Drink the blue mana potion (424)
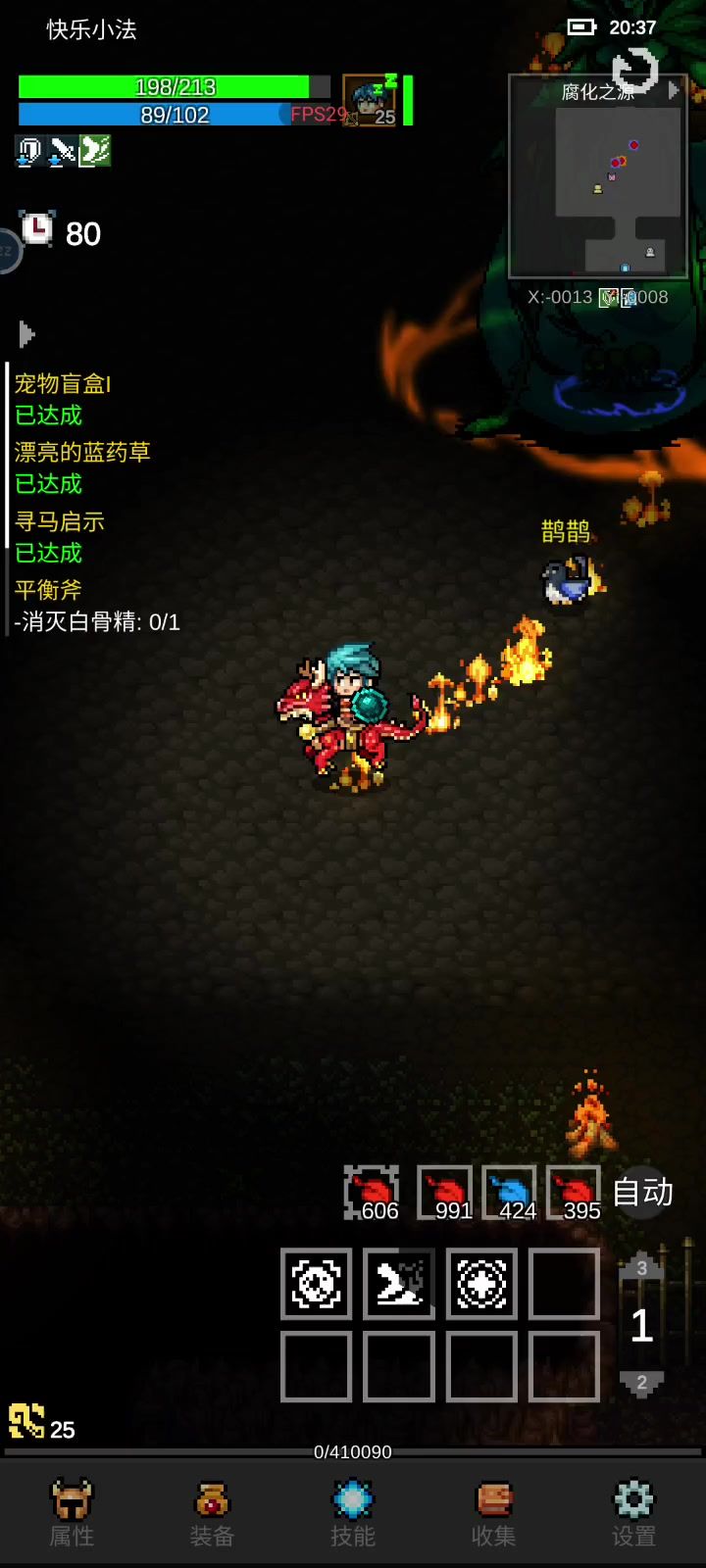 (509, 1193)
